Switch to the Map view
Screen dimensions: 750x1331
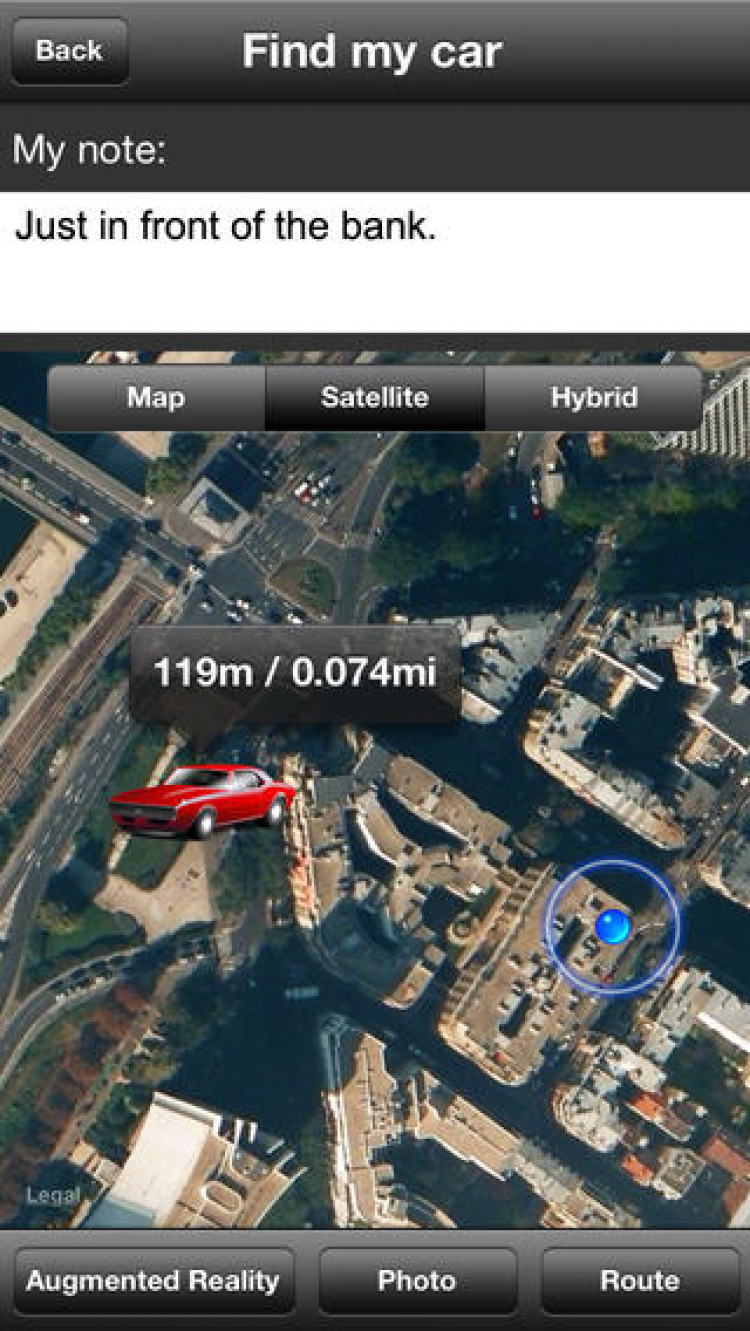[x=156, y=398]
